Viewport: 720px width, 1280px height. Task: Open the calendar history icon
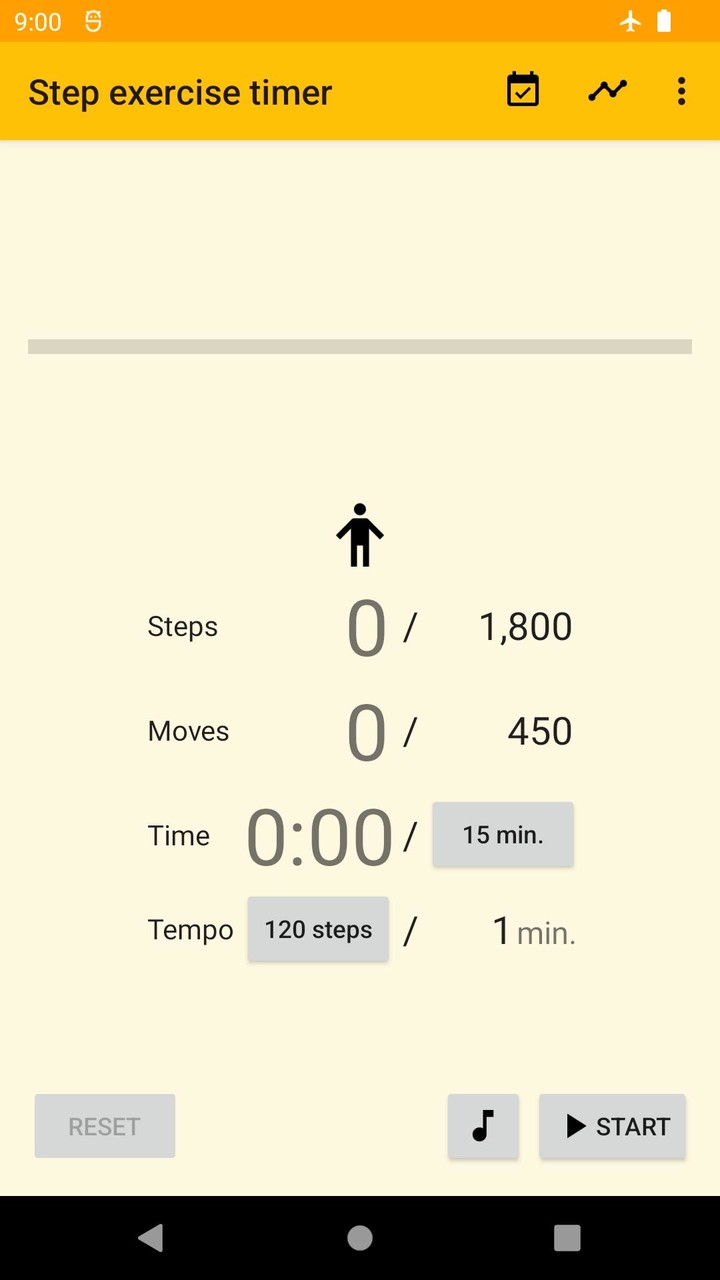click(x=523, y=91)
